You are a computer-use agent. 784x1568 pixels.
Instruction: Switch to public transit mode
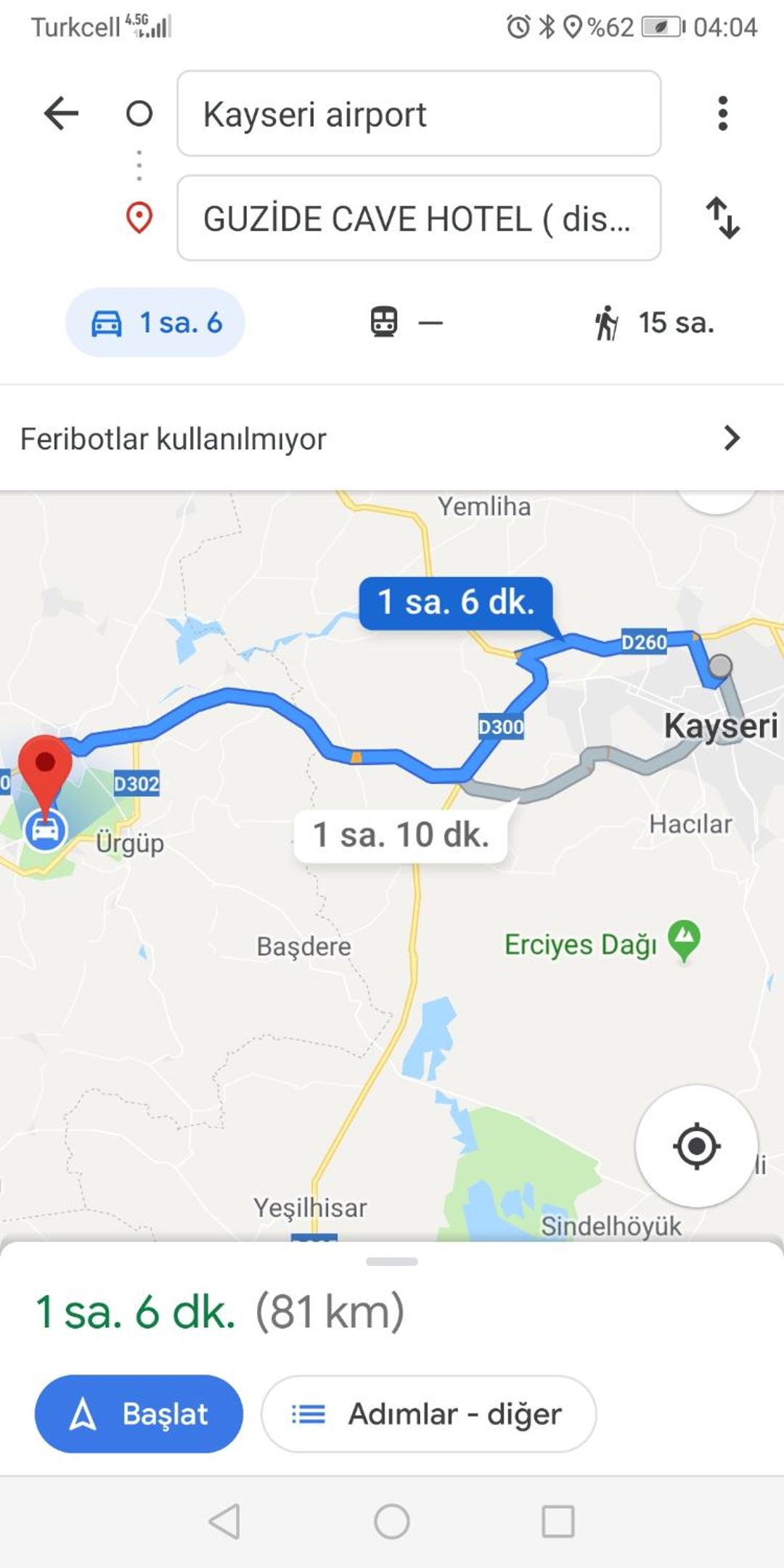click(x=405, y=322)
